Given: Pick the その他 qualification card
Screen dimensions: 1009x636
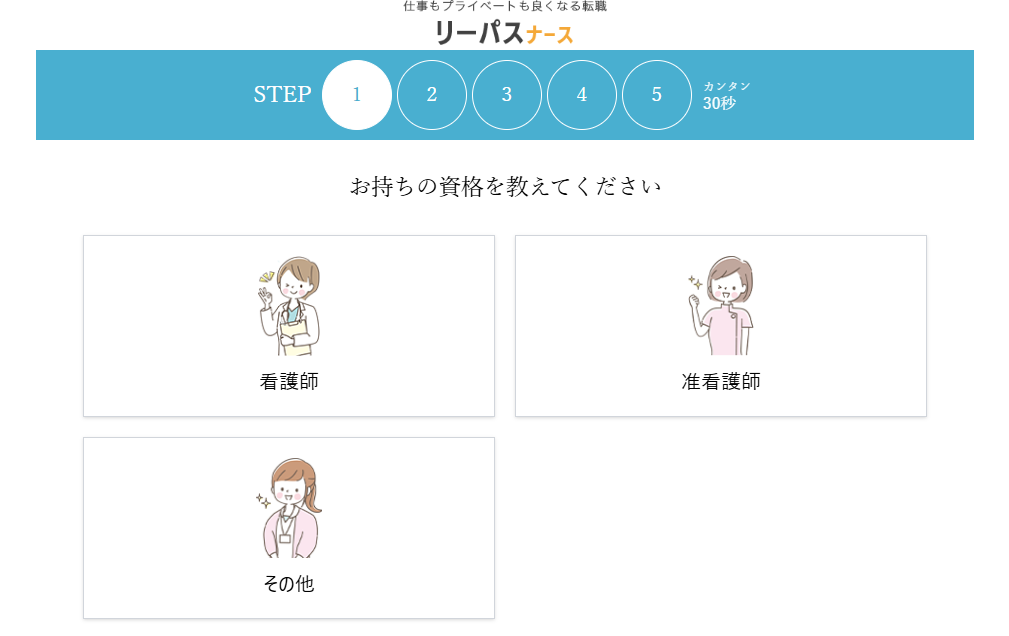Looking at the screenshot, I should pyautogui.click(x=288, y=528).
